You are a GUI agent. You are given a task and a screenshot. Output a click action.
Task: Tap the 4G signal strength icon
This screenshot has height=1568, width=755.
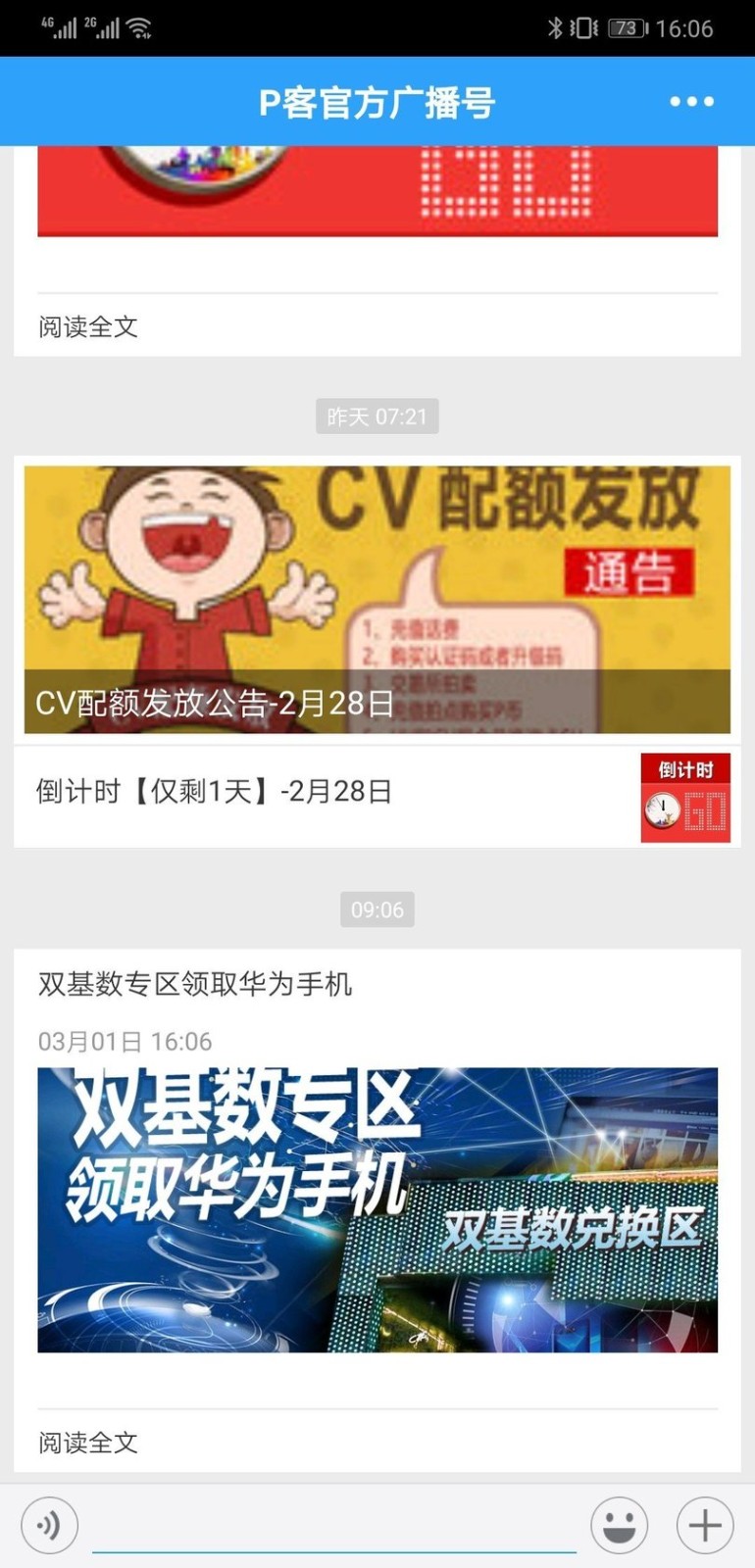pyautogui.click(x=59, y=26)
